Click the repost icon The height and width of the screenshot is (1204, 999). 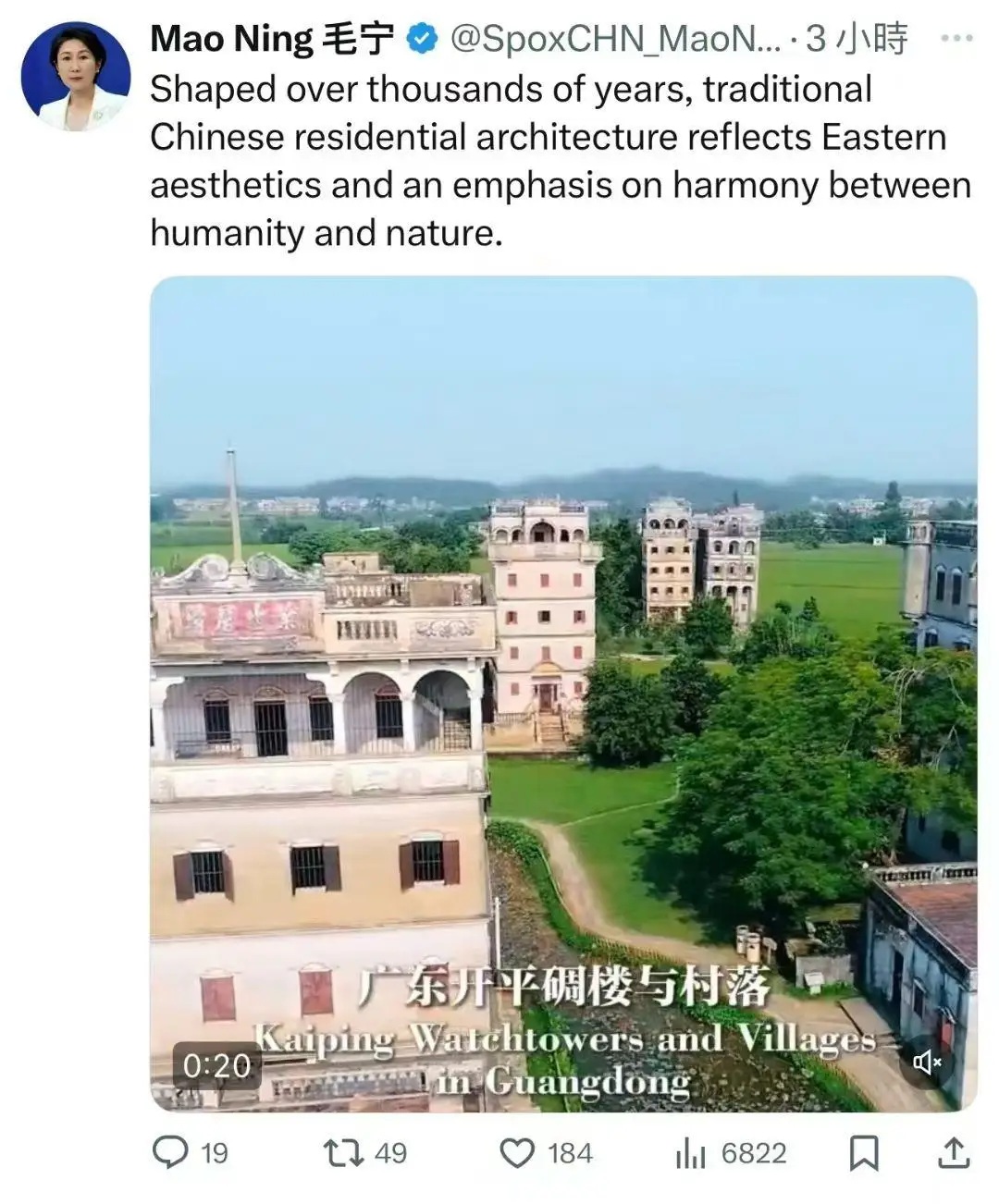tap(345, 1153)
